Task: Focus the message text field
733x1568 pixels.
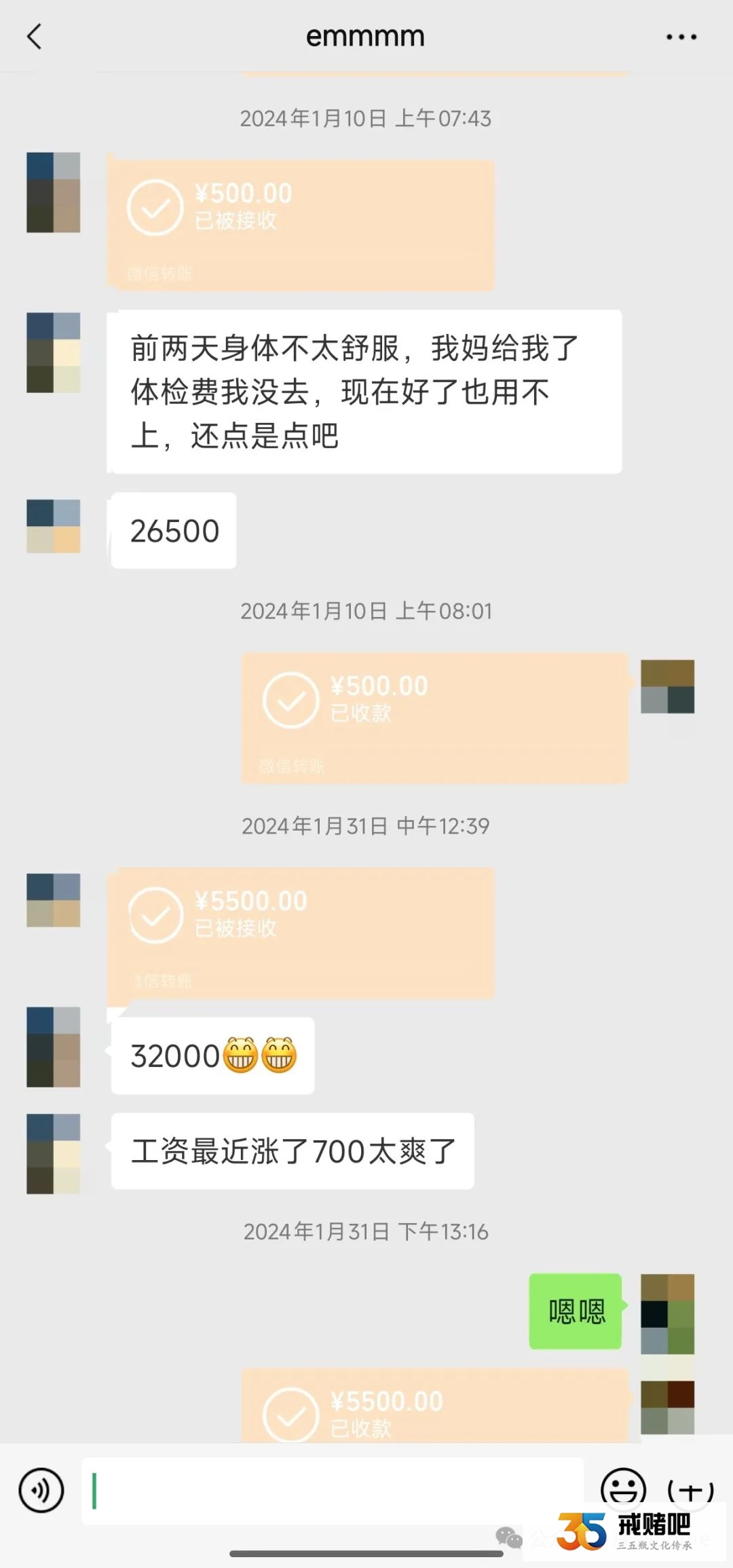Action: tap(333, 1491)
